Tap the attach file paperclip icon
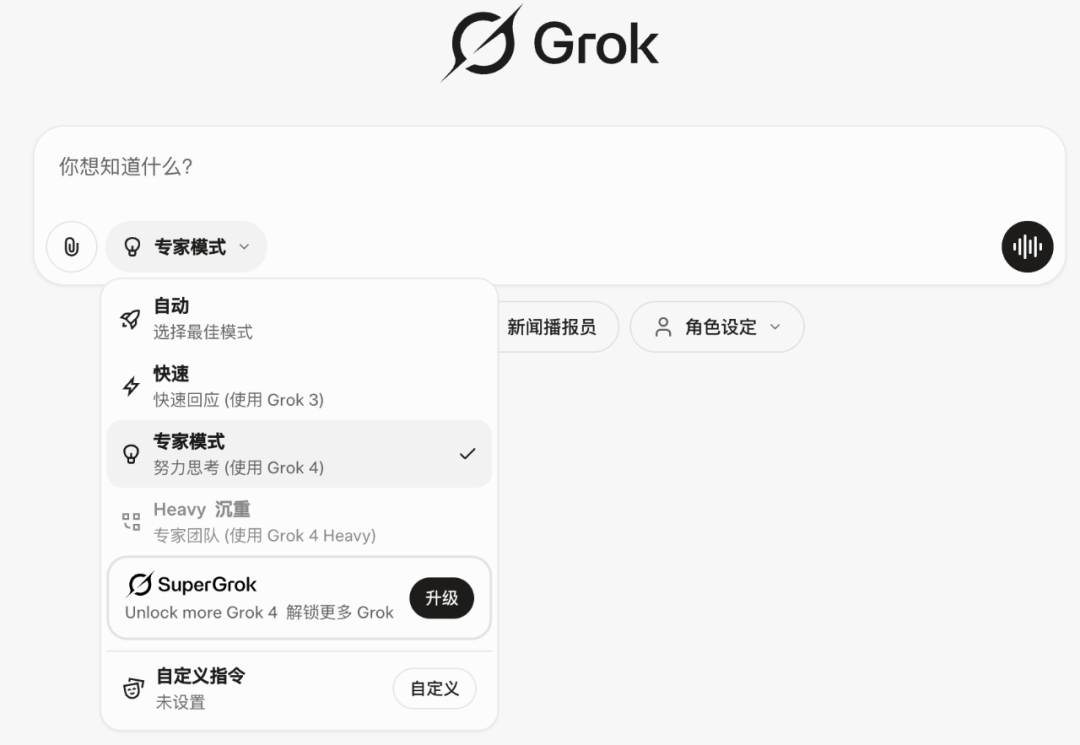1080x745 pixels. click(x=71, y=247)
